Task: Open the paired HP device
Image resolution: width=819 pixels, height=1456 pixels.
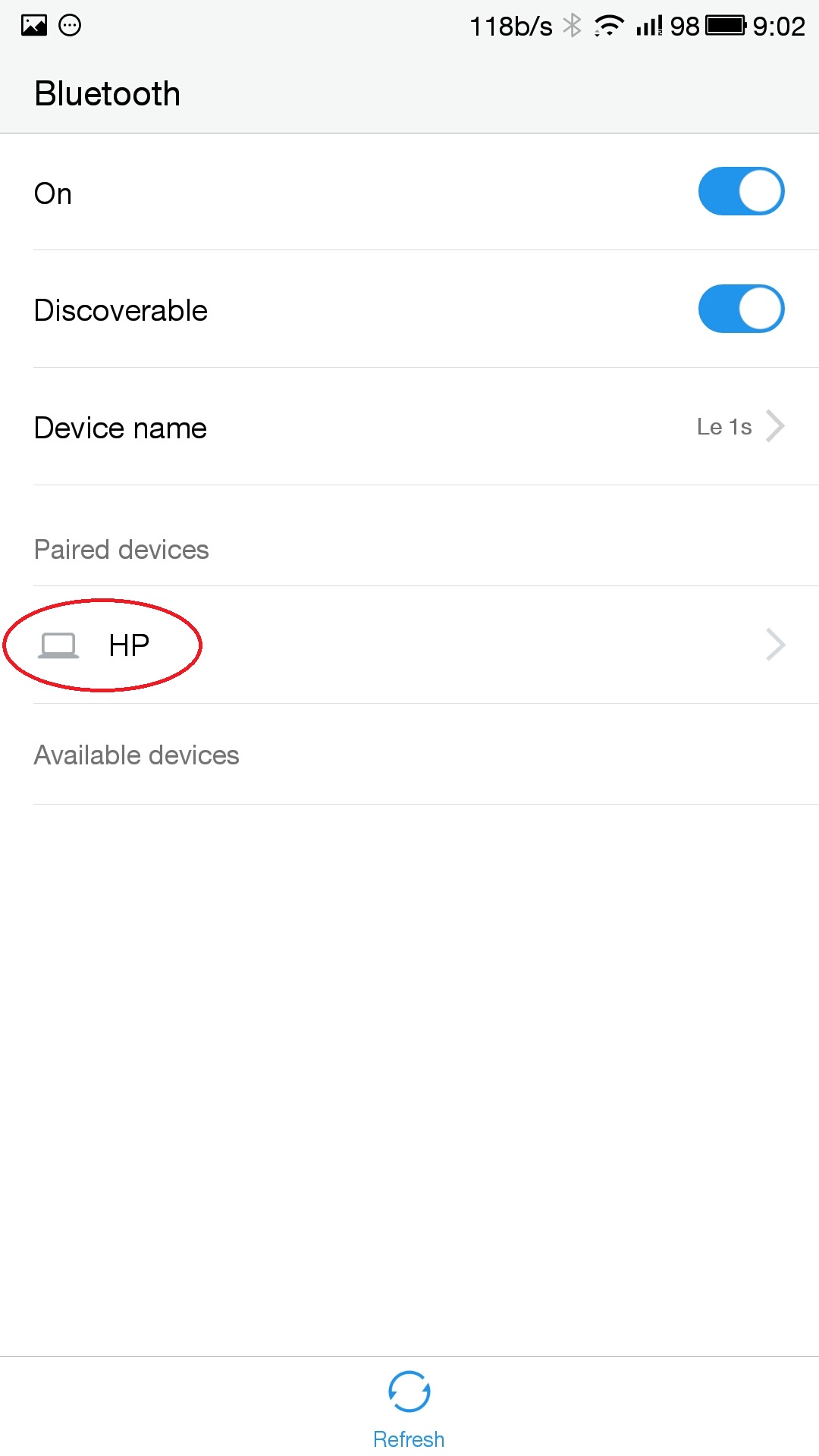Action: (409, 645)
